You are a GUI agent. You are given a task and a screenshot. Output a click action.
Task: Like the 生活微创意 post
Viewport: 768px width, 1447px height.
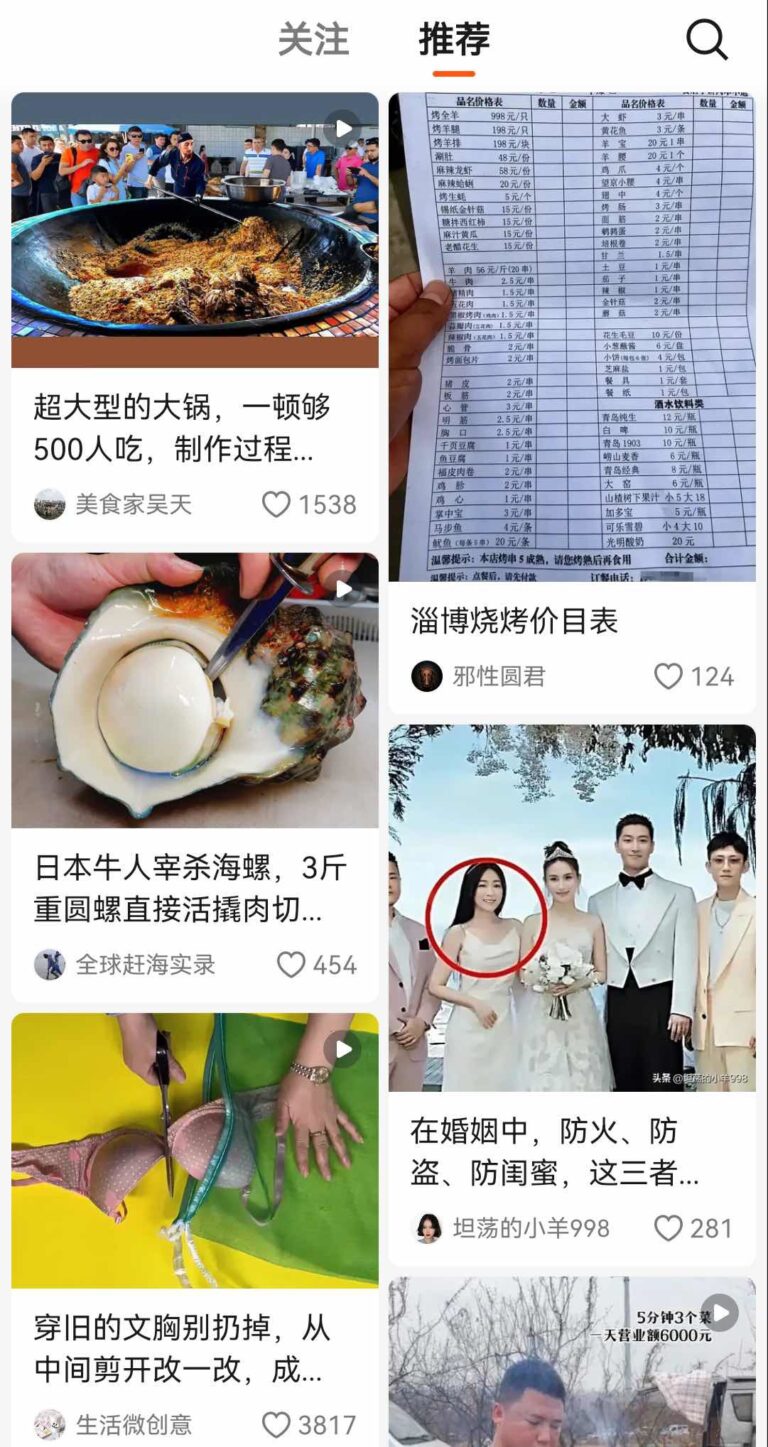click(277, 1424)
